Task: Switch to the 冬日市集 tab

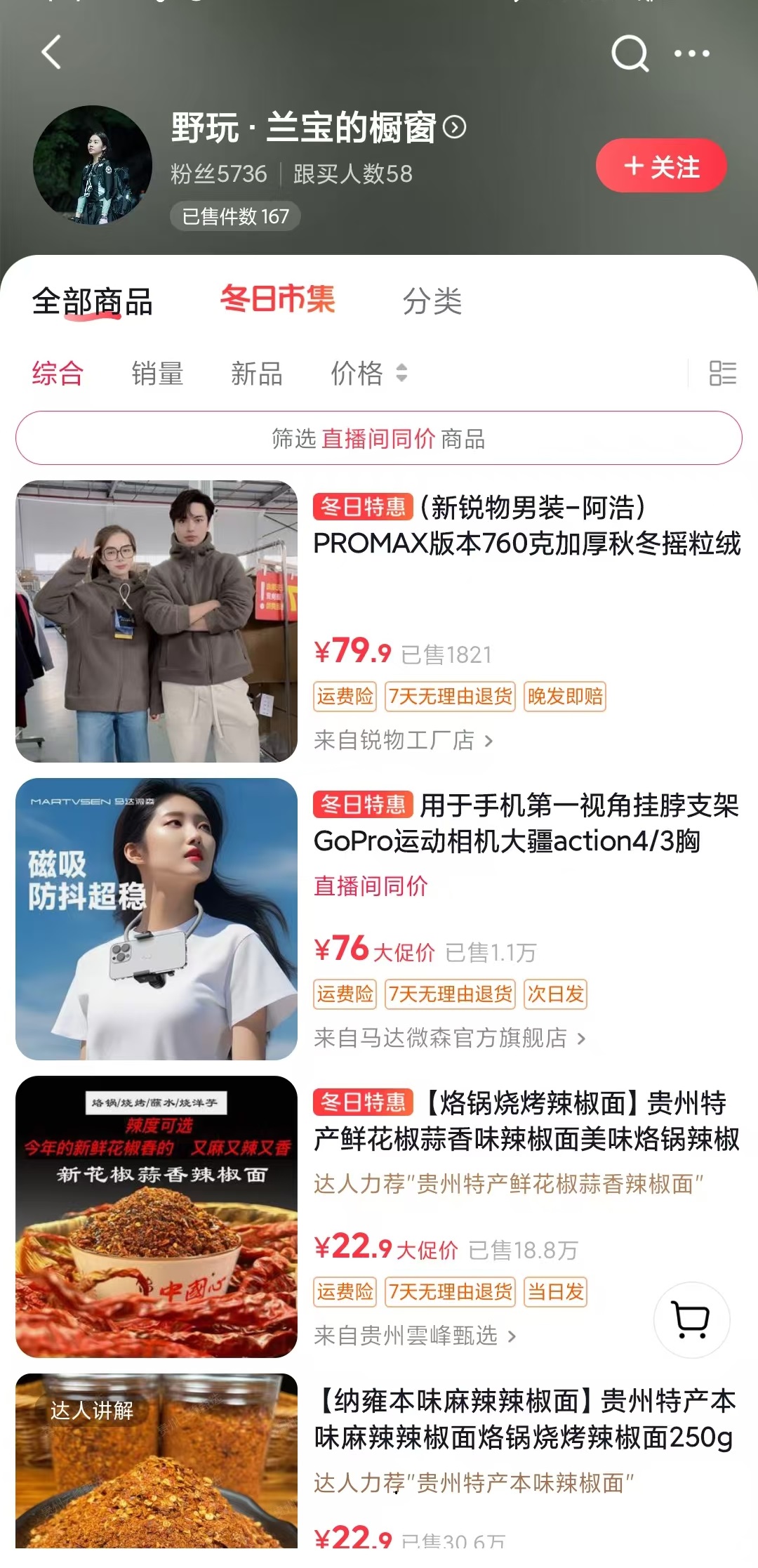Action: pos(278,300)
